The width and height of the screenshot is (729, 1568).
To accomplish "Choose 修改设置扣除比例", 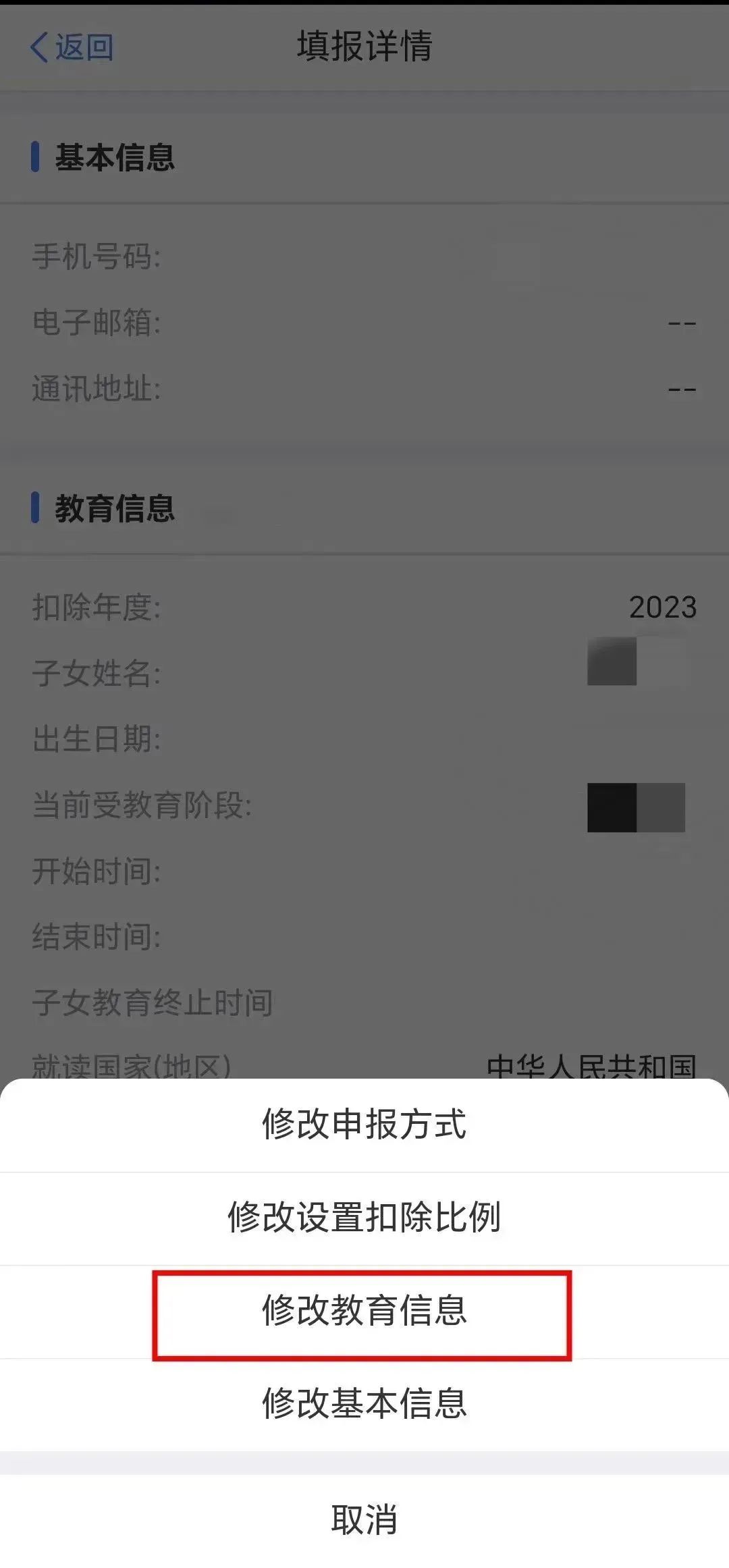I will [x=364, y=1217].
